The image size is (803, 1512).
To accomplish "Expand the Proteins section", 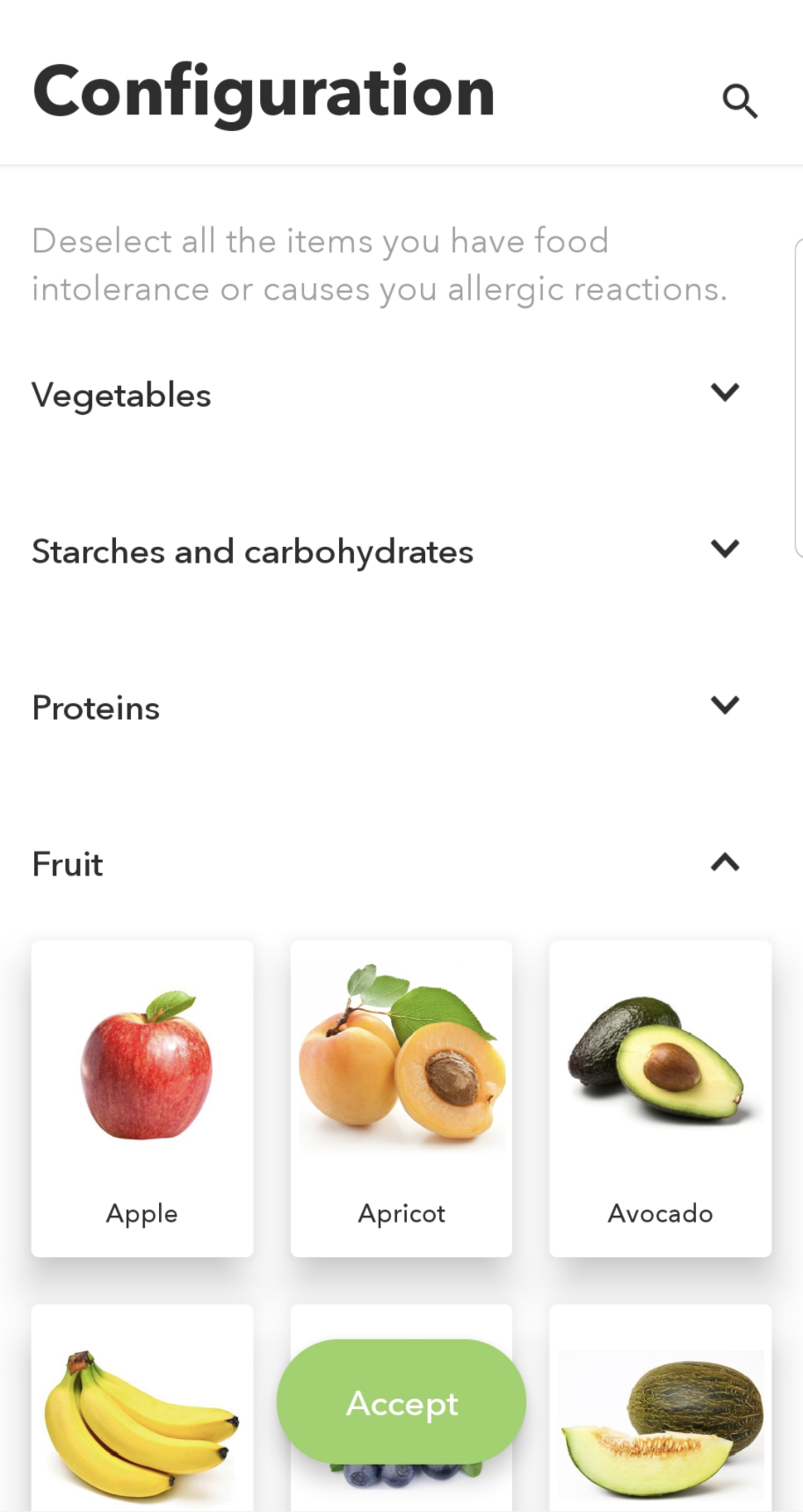I will click(386, 707).
